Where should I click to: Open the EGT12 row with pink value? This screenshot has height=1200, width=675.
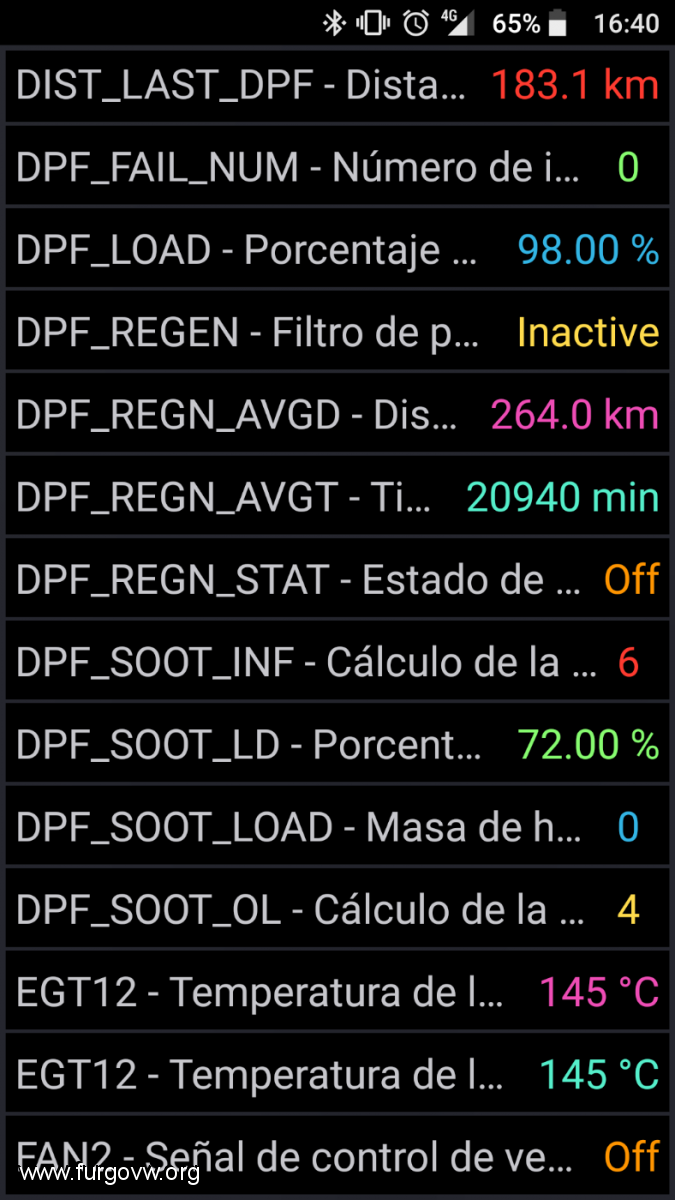(x=337, y=992)
